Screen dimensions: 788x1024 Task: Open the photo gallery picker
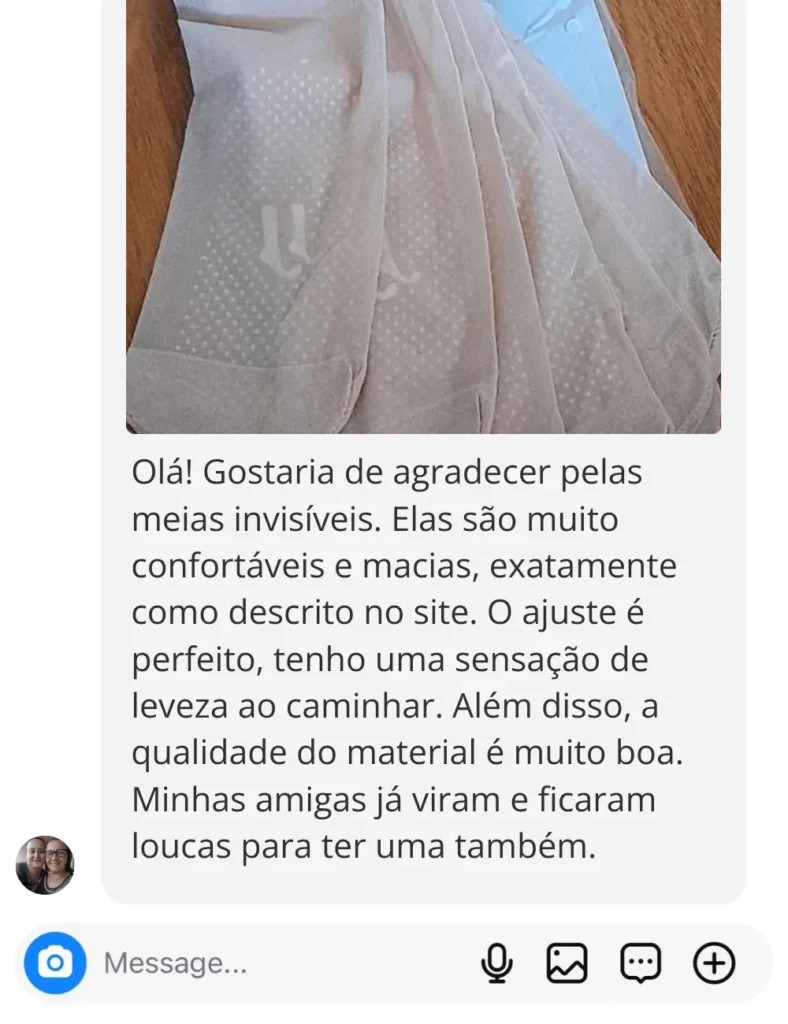tap(566, 963)
